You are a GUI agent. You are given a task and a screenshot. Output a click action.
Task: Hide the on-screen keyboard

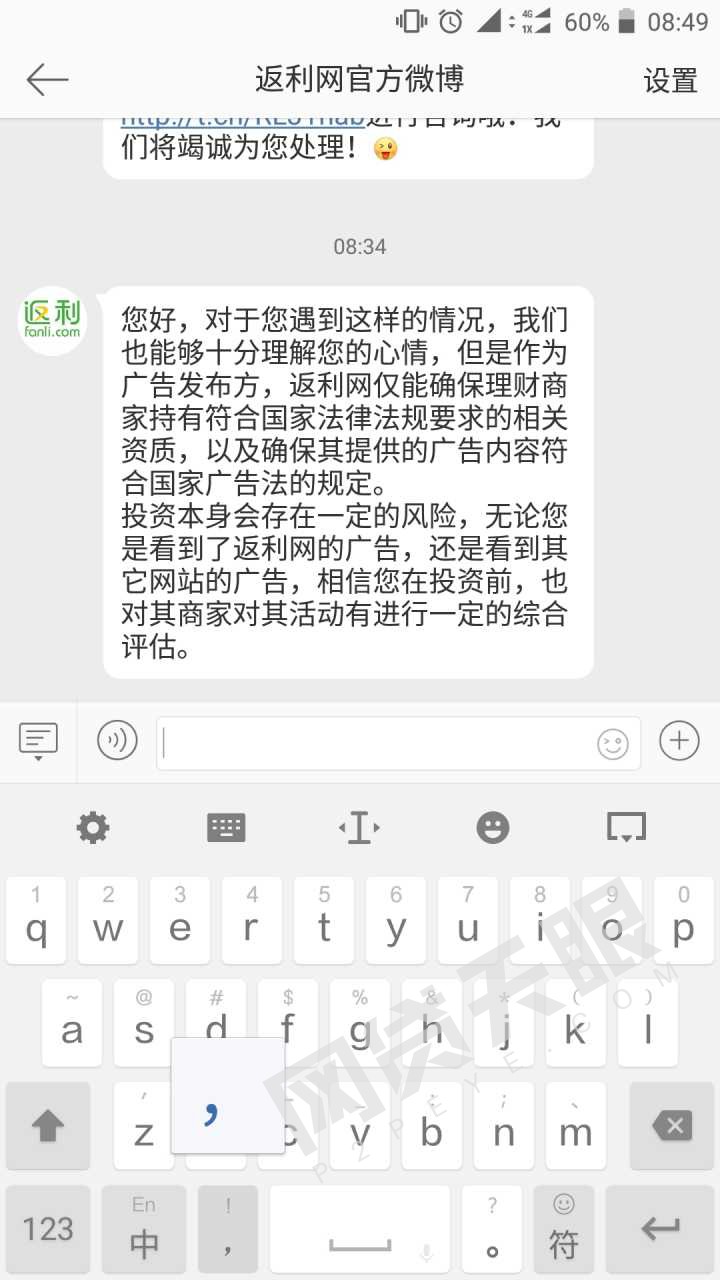626,828
